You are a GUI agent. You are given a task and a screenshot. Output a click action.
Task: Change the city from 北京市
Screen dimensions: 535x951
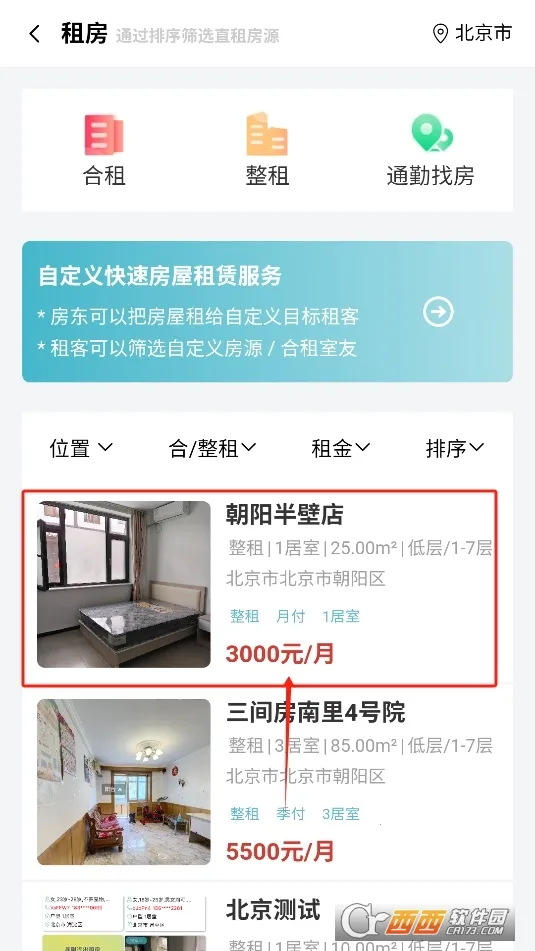coord(473,33)
